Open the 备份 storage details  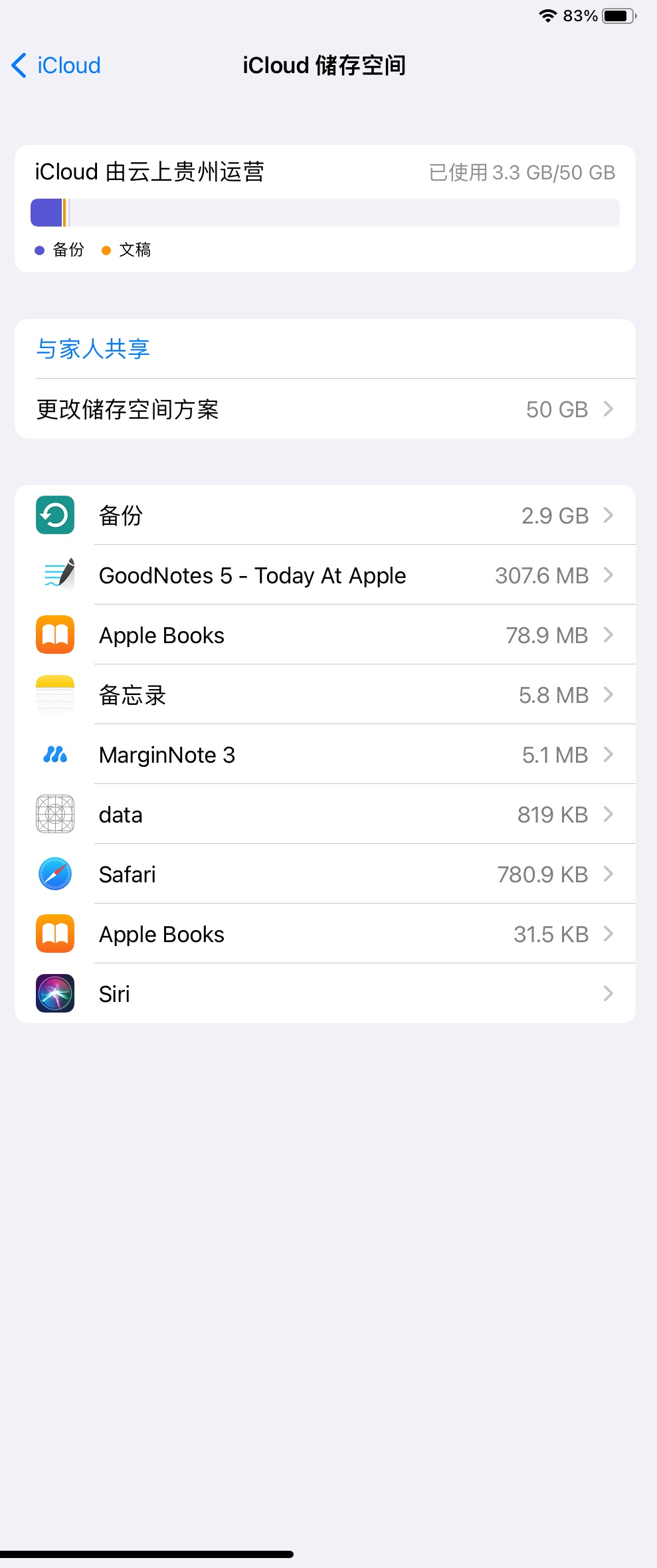325,516
